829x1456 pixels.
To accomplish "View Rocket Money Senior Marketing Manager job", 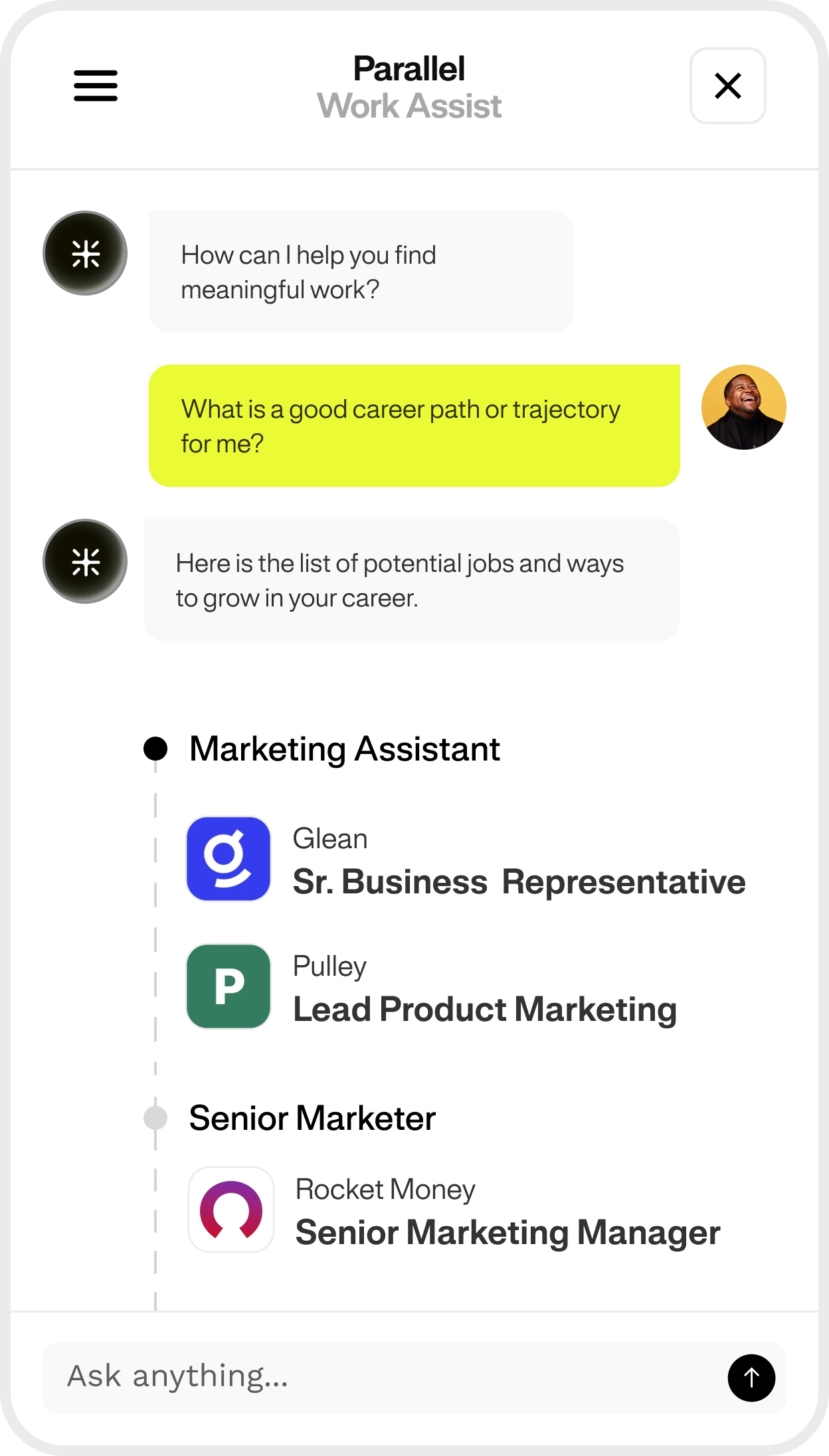I will click(507, 1231).
